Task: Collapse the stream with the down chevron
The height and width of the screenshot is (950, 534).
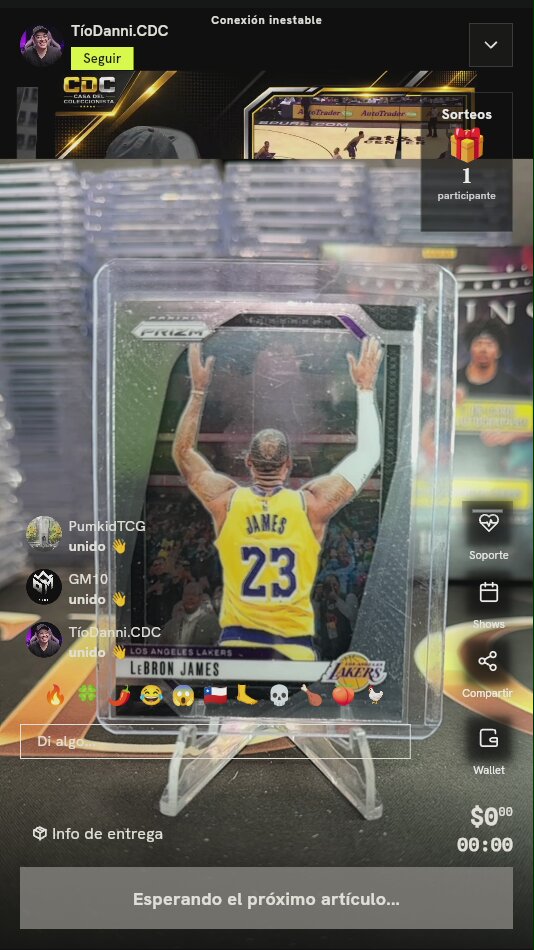Action: point(490,45)
